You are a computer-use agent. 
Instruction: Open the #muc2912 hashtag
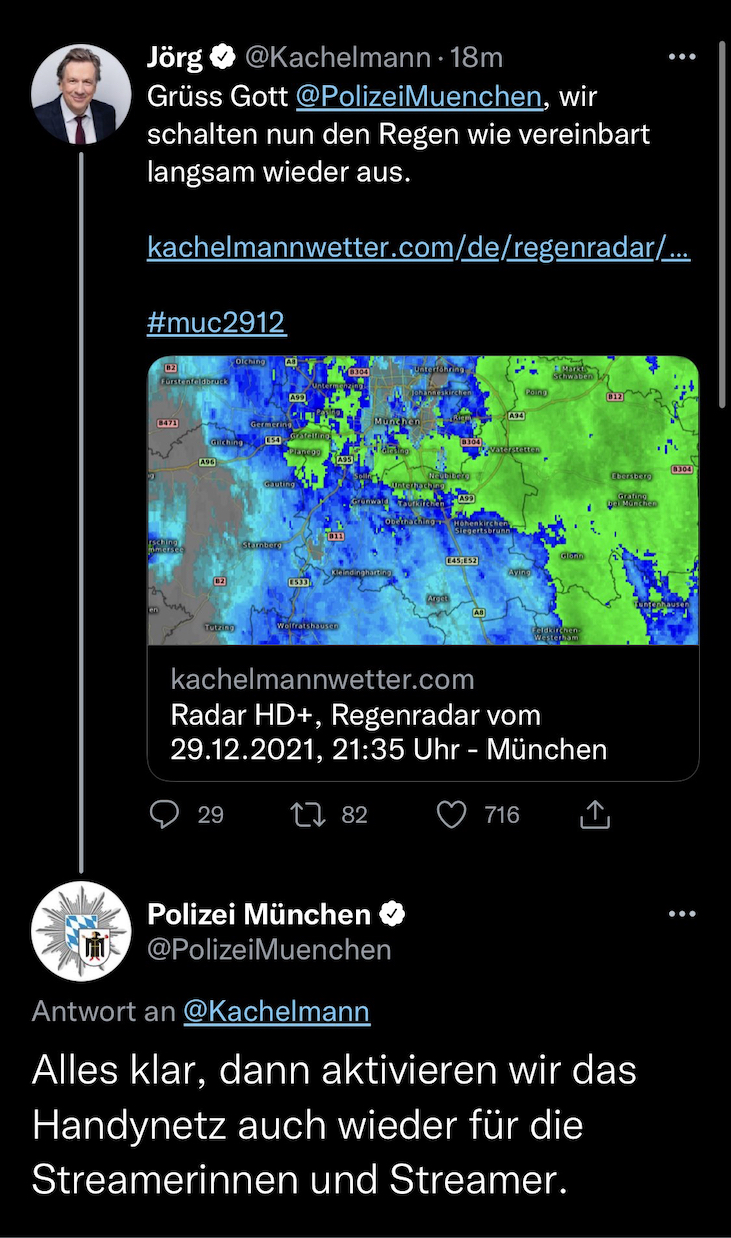click(216, 323)
